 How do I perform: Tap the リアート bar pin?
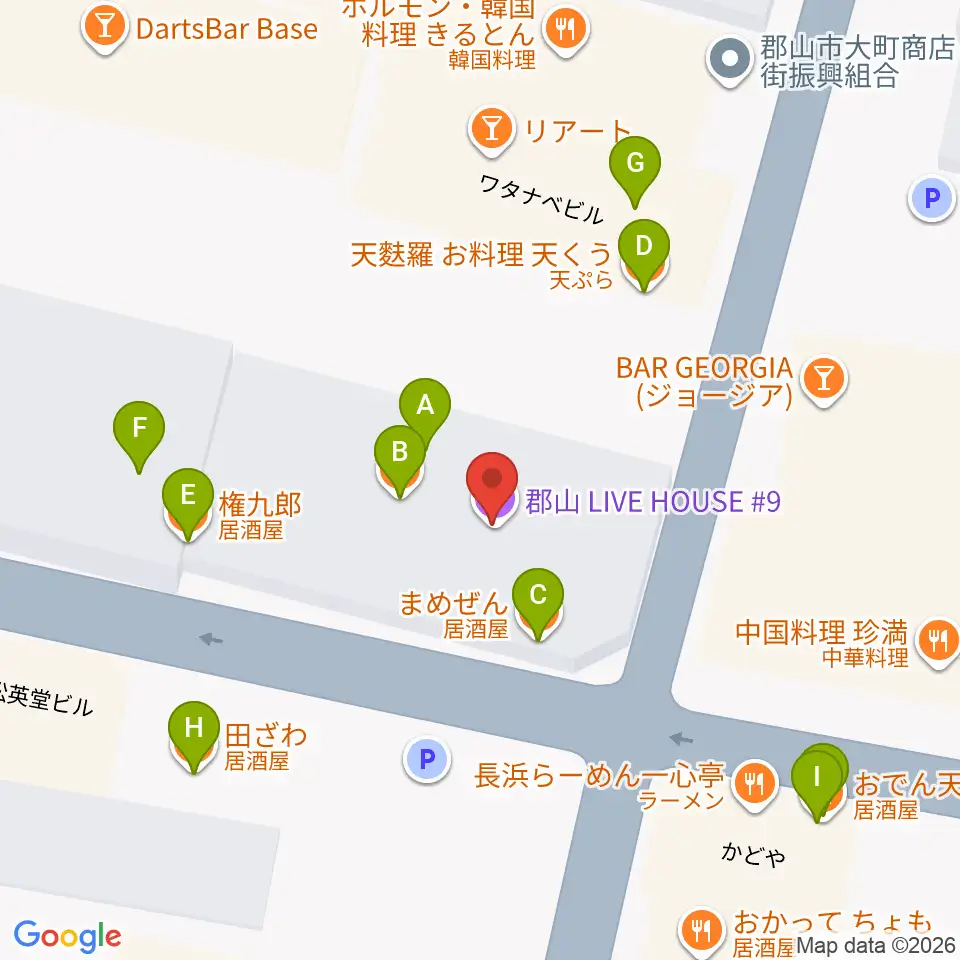(491, 131)
